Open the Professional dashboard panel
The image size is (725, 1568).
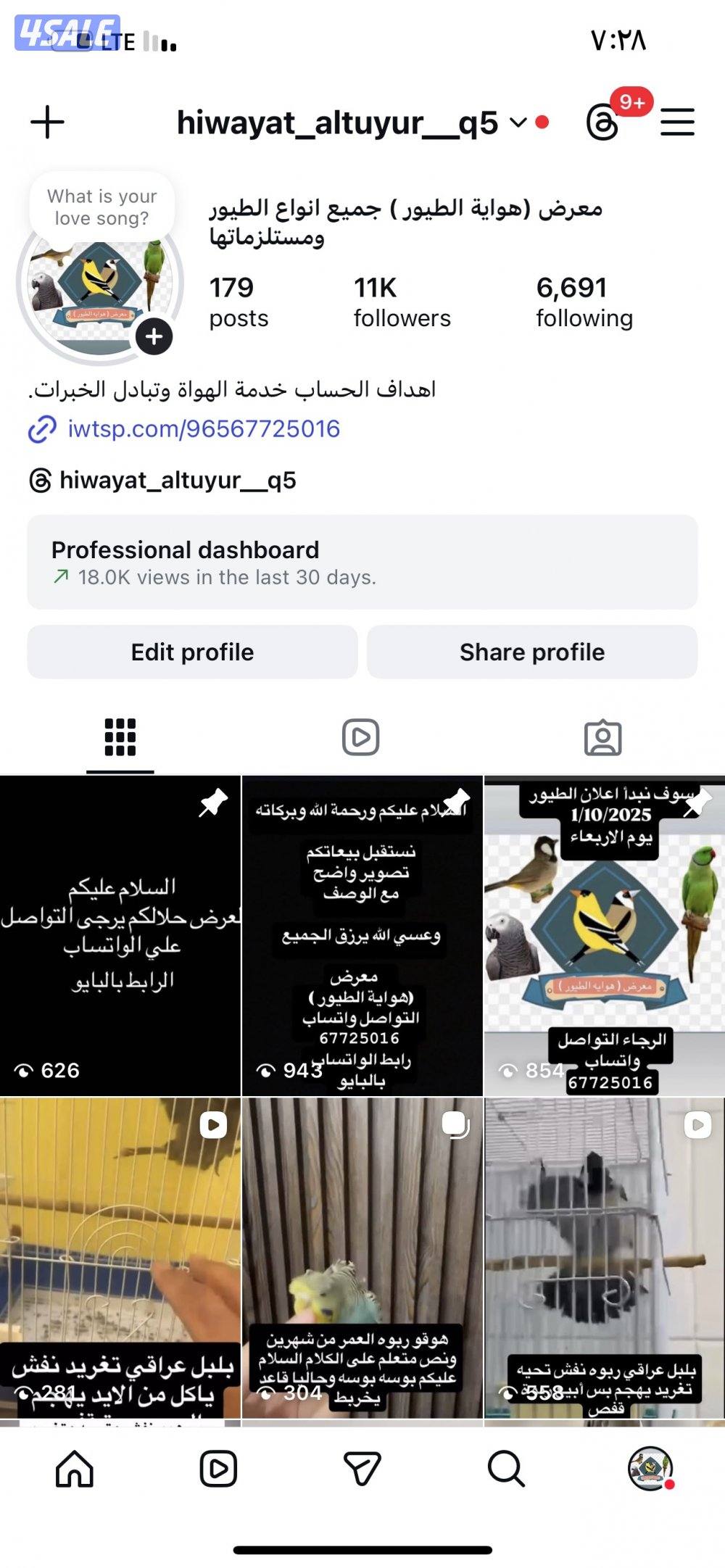click(361, 563)
